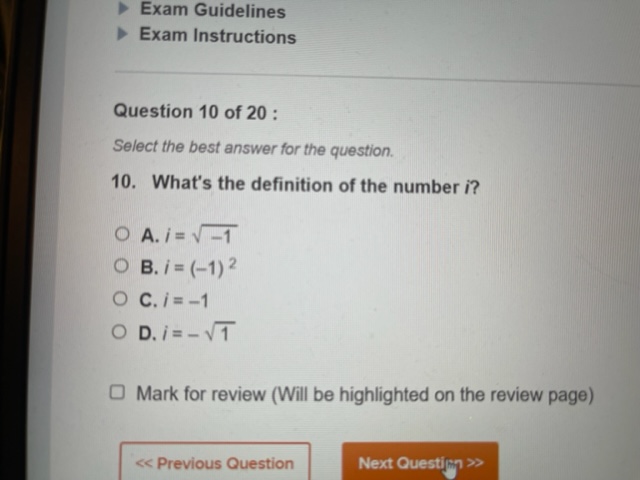Go back with Previous Question button

[214, 463]
